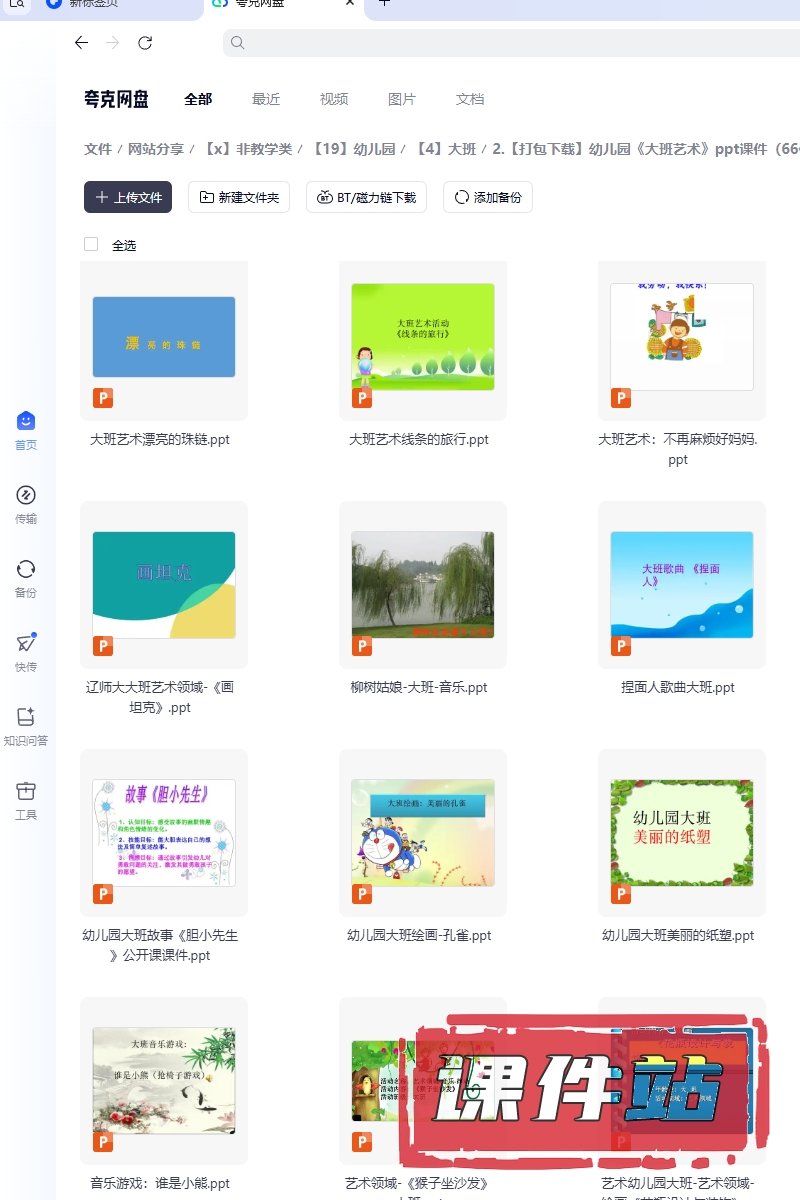Go back to the previous page
This screenshot has width=800, height=1200.
coord(82,43)
